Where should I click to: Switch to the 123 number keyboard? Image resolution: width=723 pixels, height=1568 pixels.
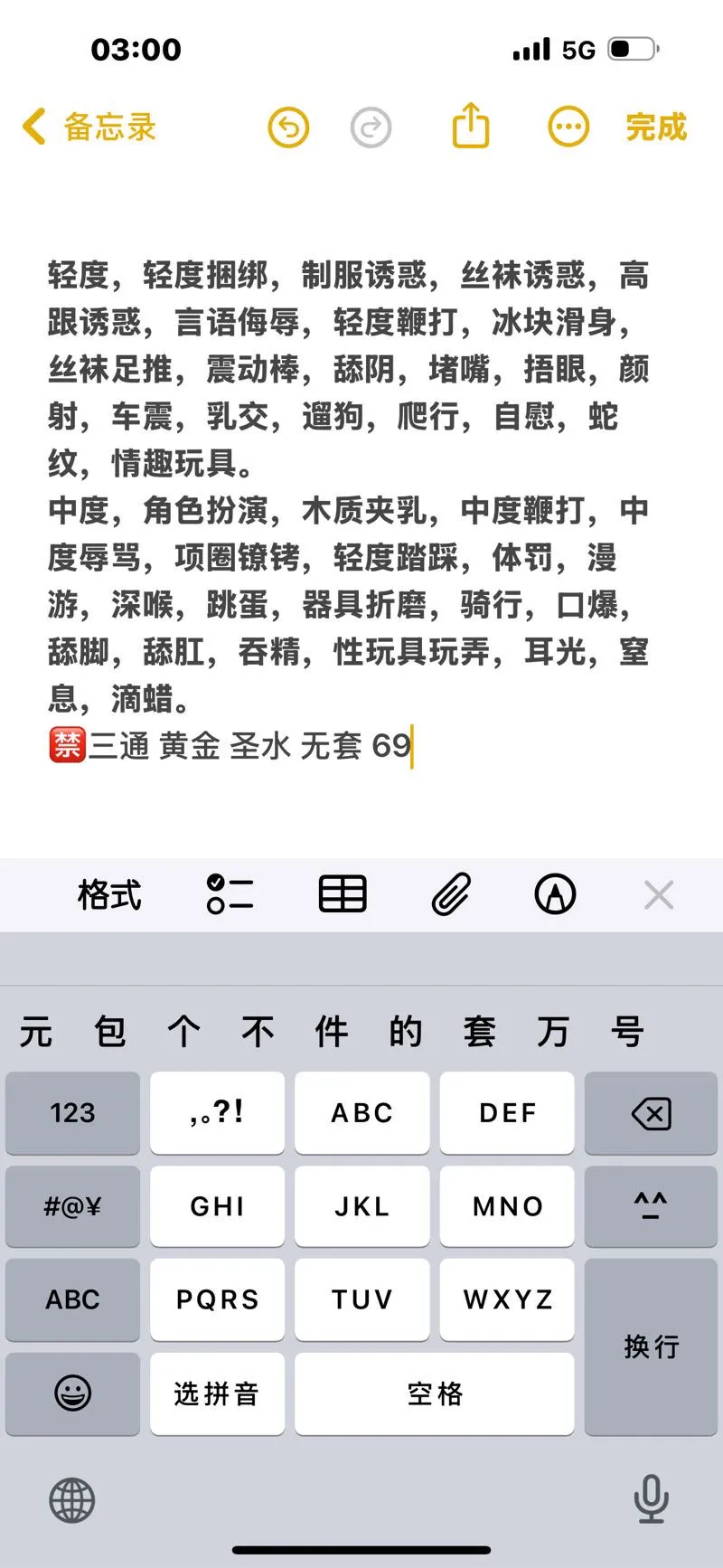[x=72, y=1113]
